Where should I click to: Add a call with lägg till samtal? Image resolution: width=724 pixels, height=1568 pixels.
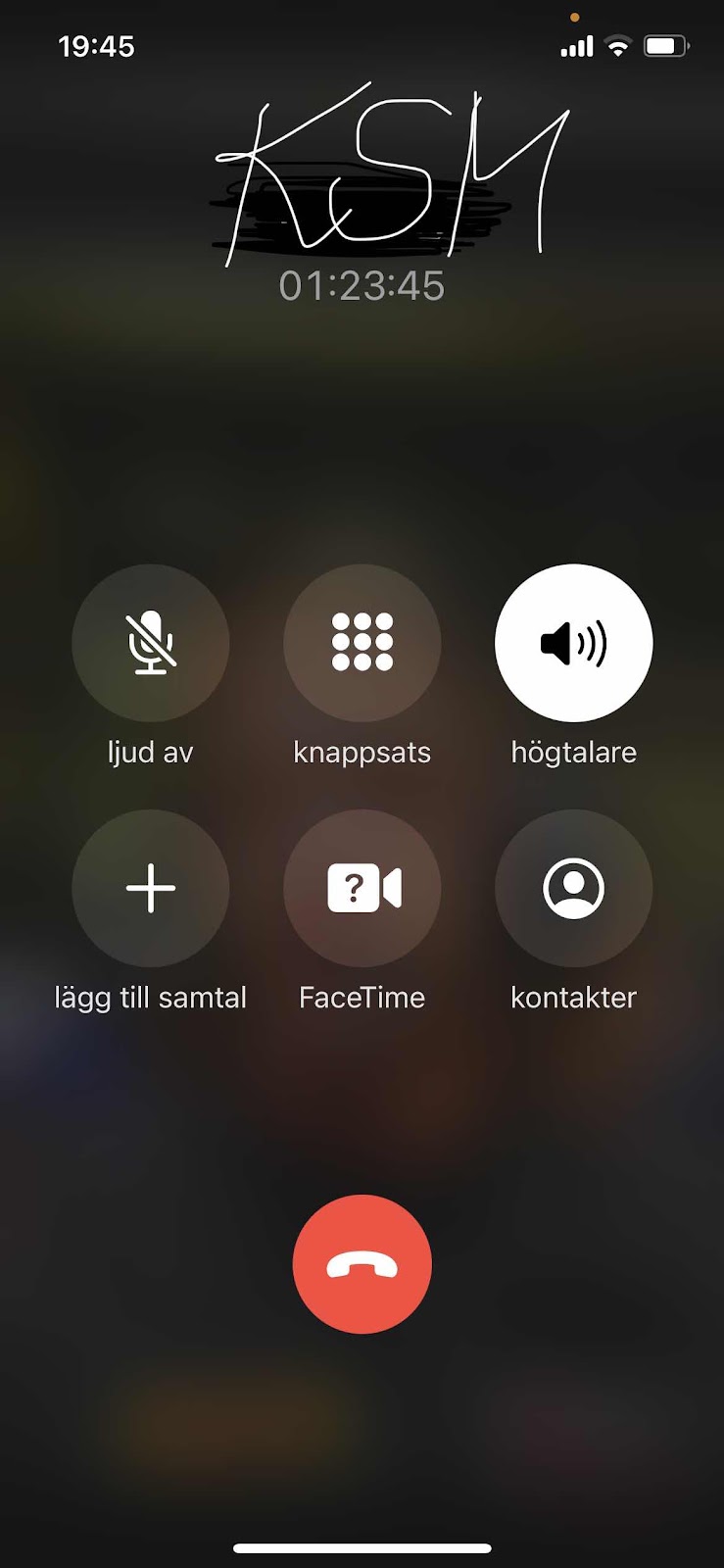coord(151,888)
